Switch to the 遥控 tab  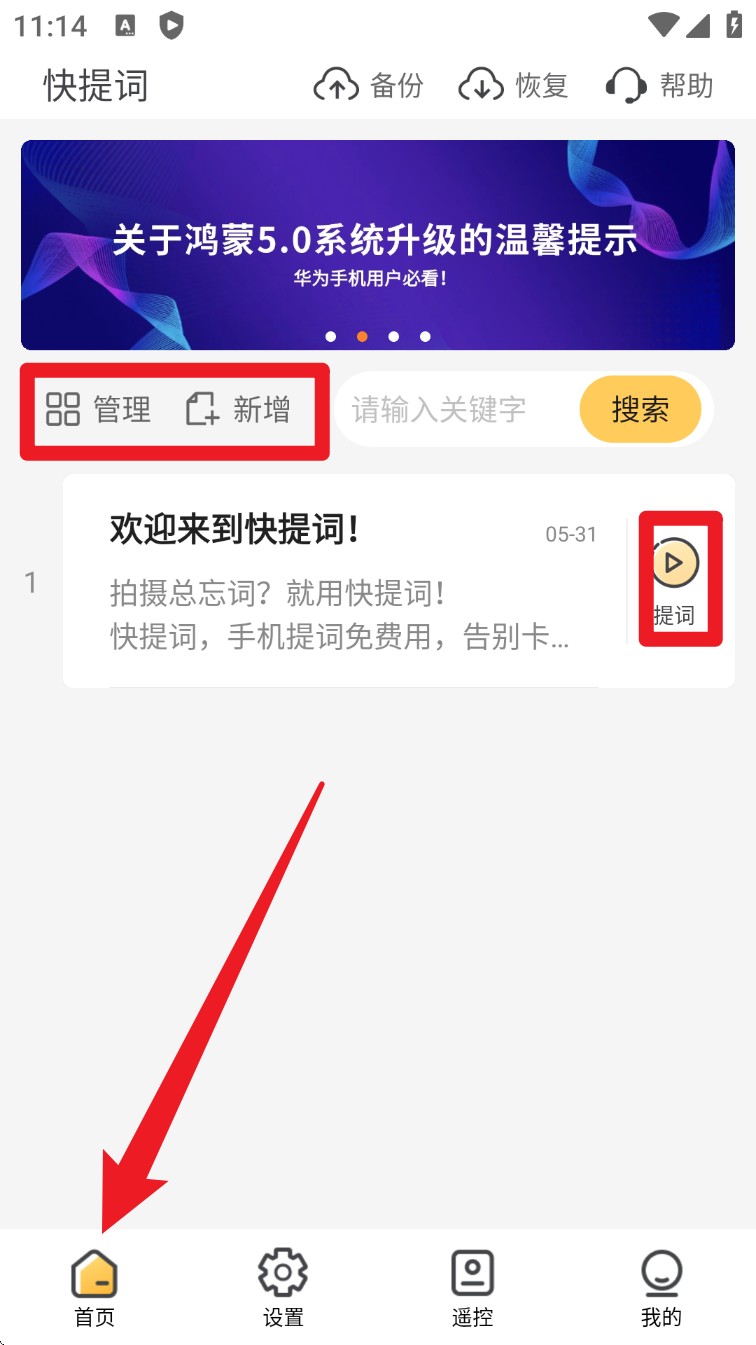pyautogui.click(x=472, y=1288)
